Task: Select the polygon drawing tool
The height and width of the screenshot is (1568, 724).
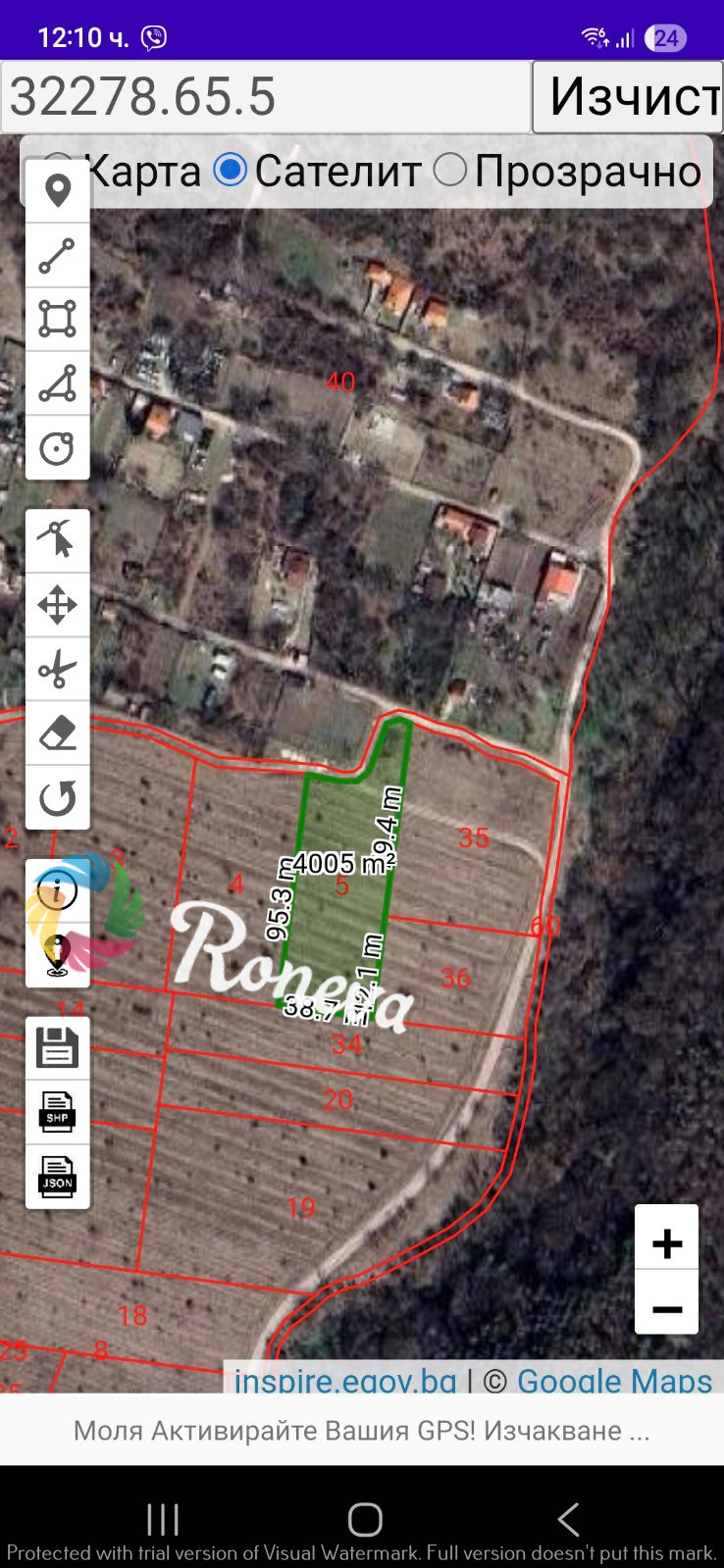Action: pos(58,383)
